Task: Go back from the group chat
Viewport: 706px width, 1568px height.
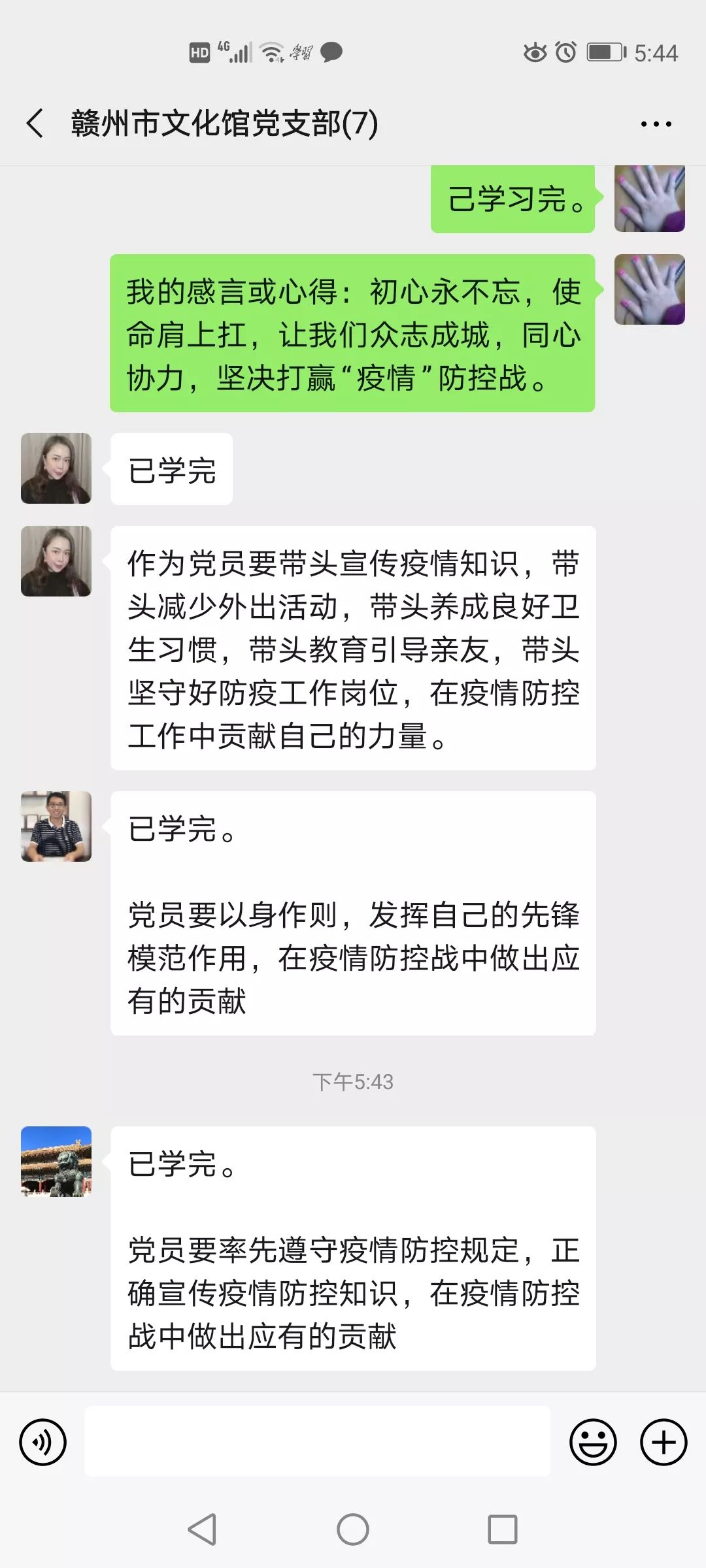Action: [x=35, y=123]
